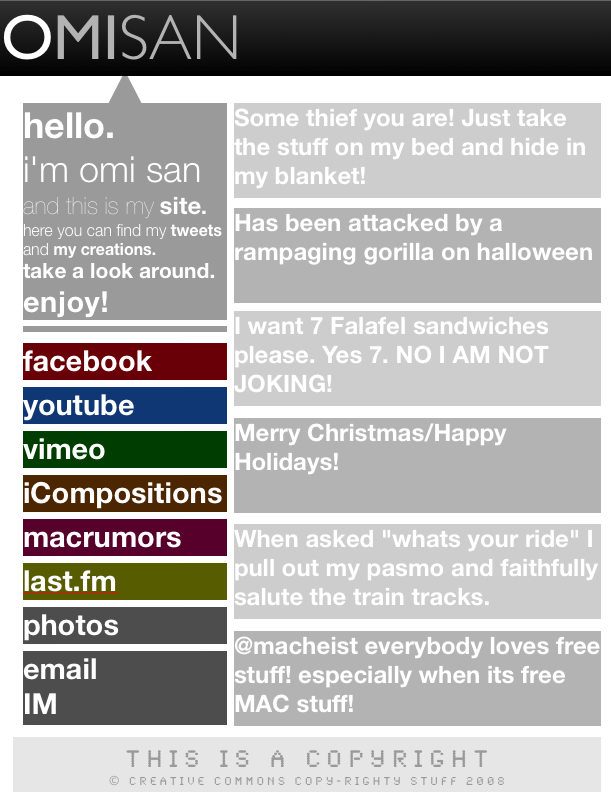Open the facebook link
611x792 pixels.
[88, 362]
